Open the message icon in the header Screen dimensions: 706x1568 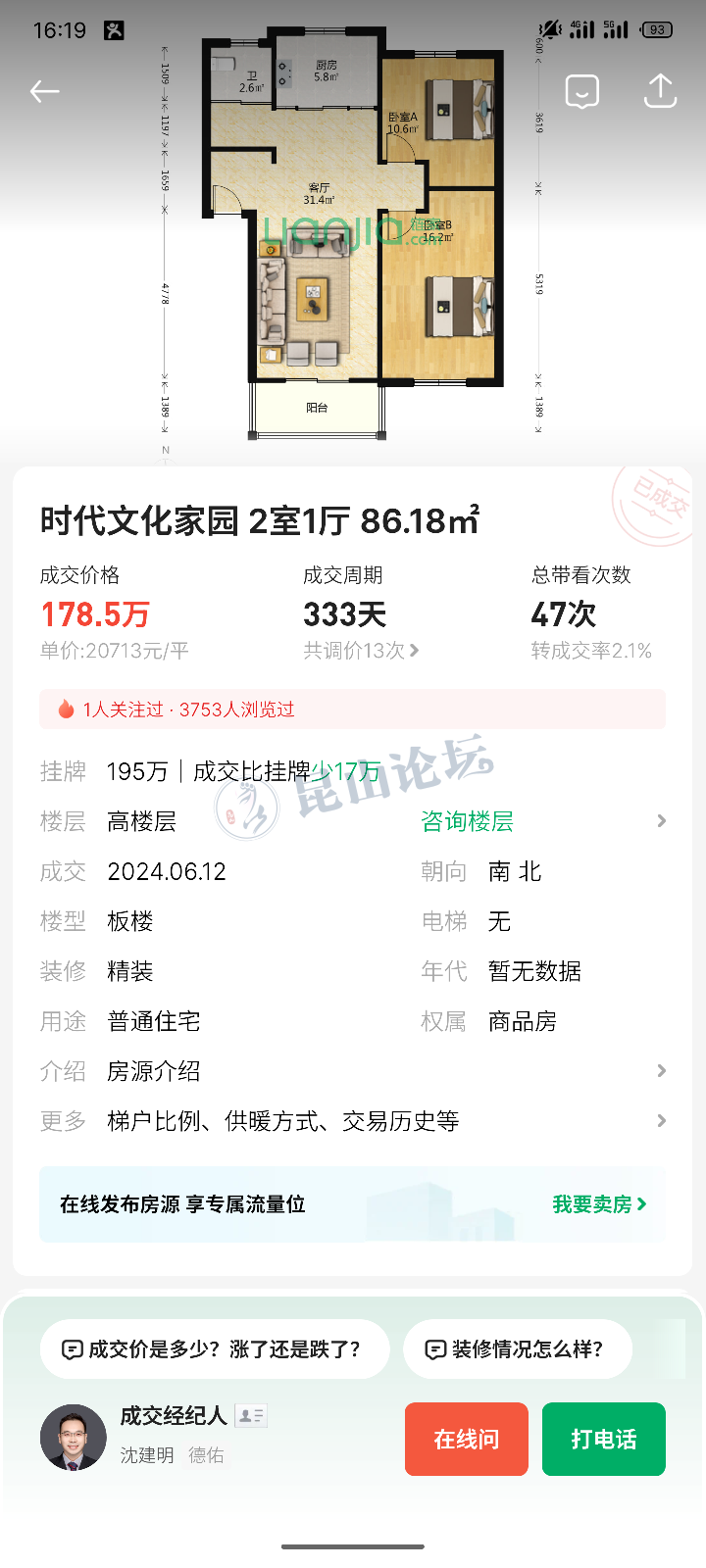click(x=581, y=92)
